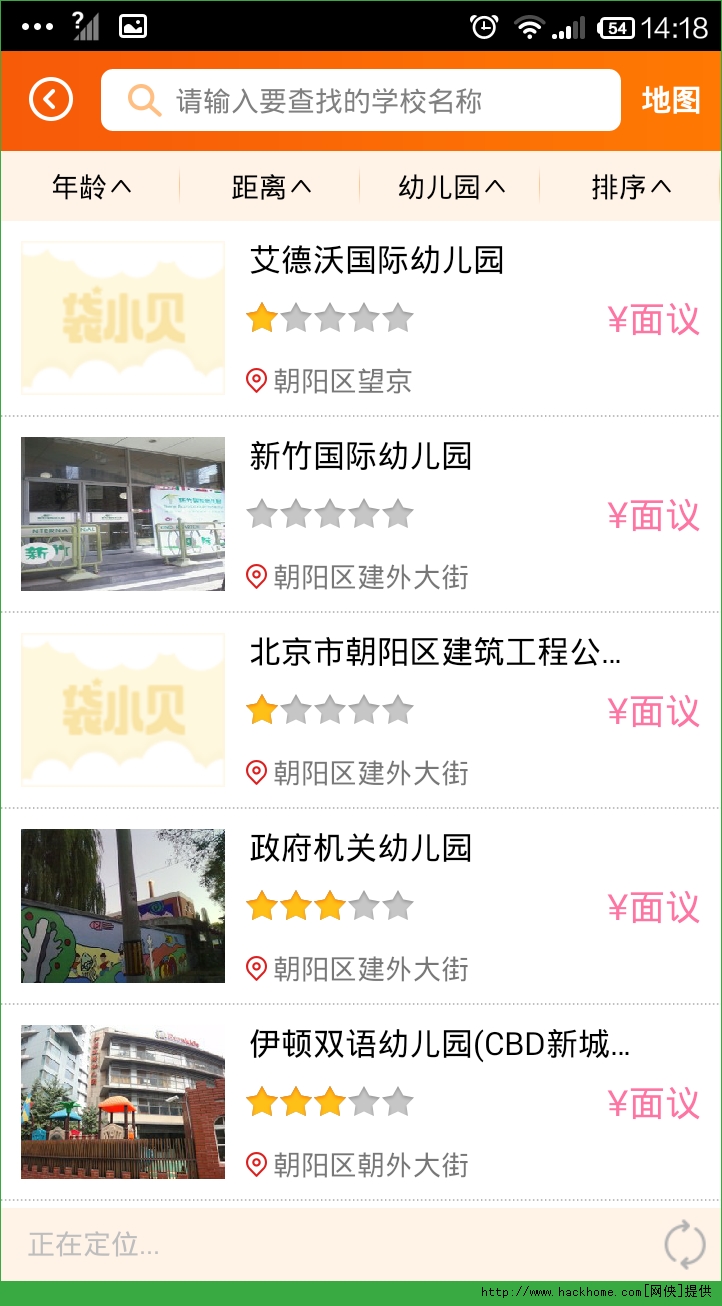Open 政府机关幼儿园 listing
722x1306 pixels.
(x=360, y=849)
